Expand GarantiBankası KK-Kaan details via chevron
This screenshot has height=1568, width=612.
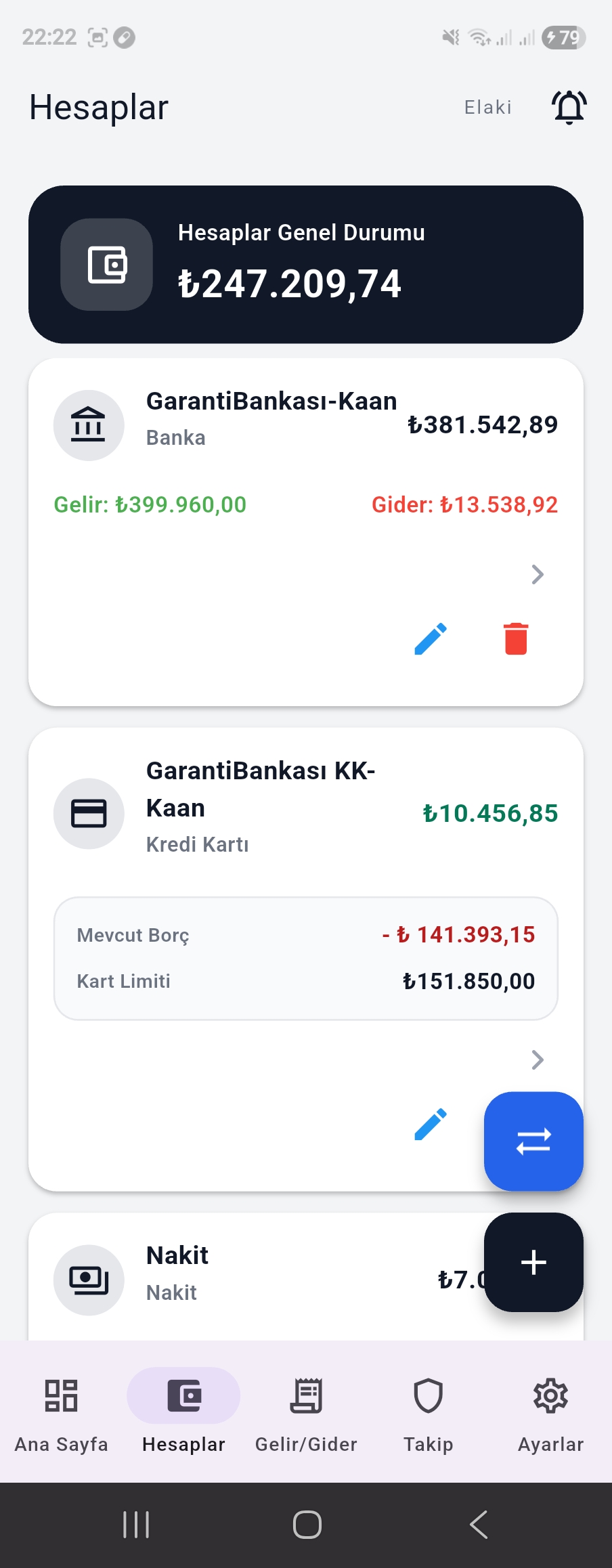click(x=538, y=1060)
